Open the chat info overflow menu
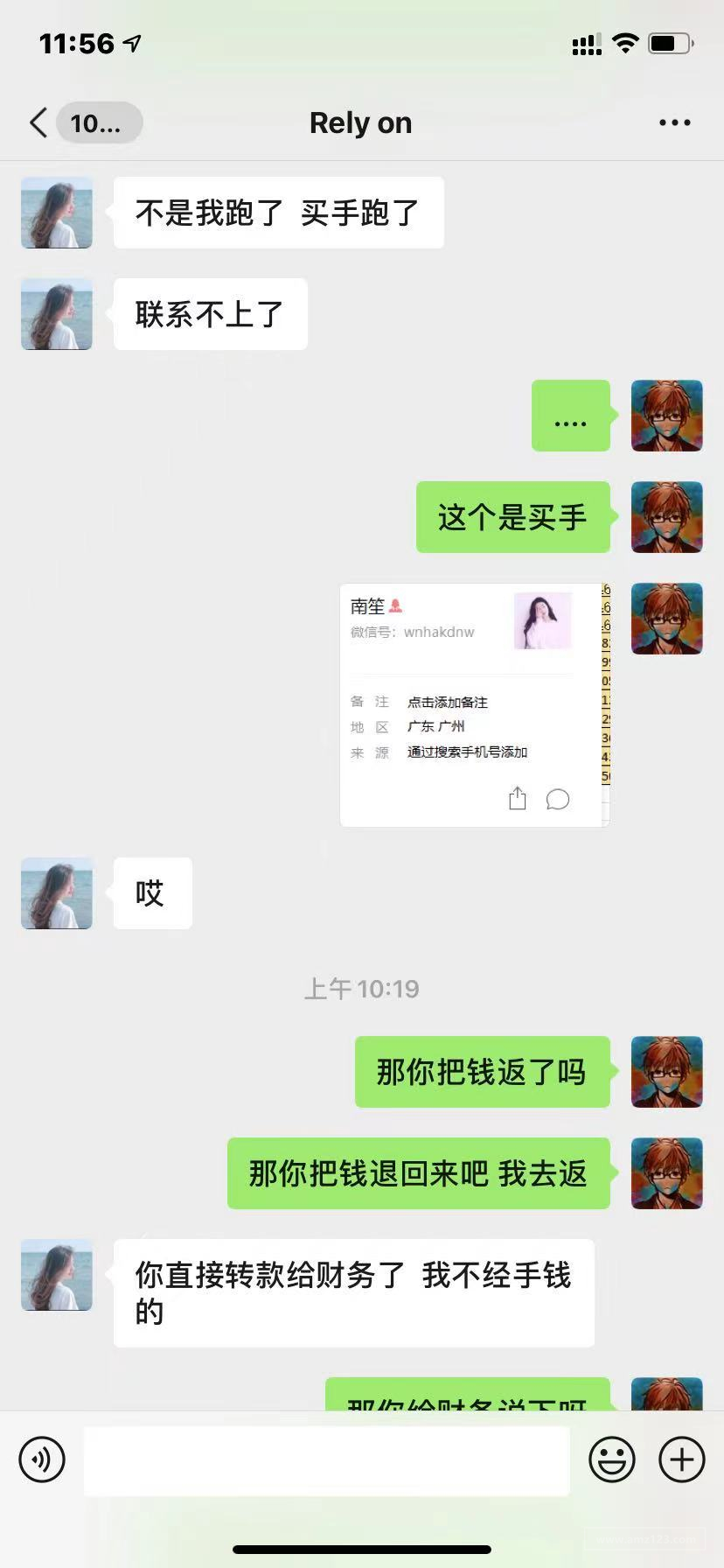 [x=674, y=122]
